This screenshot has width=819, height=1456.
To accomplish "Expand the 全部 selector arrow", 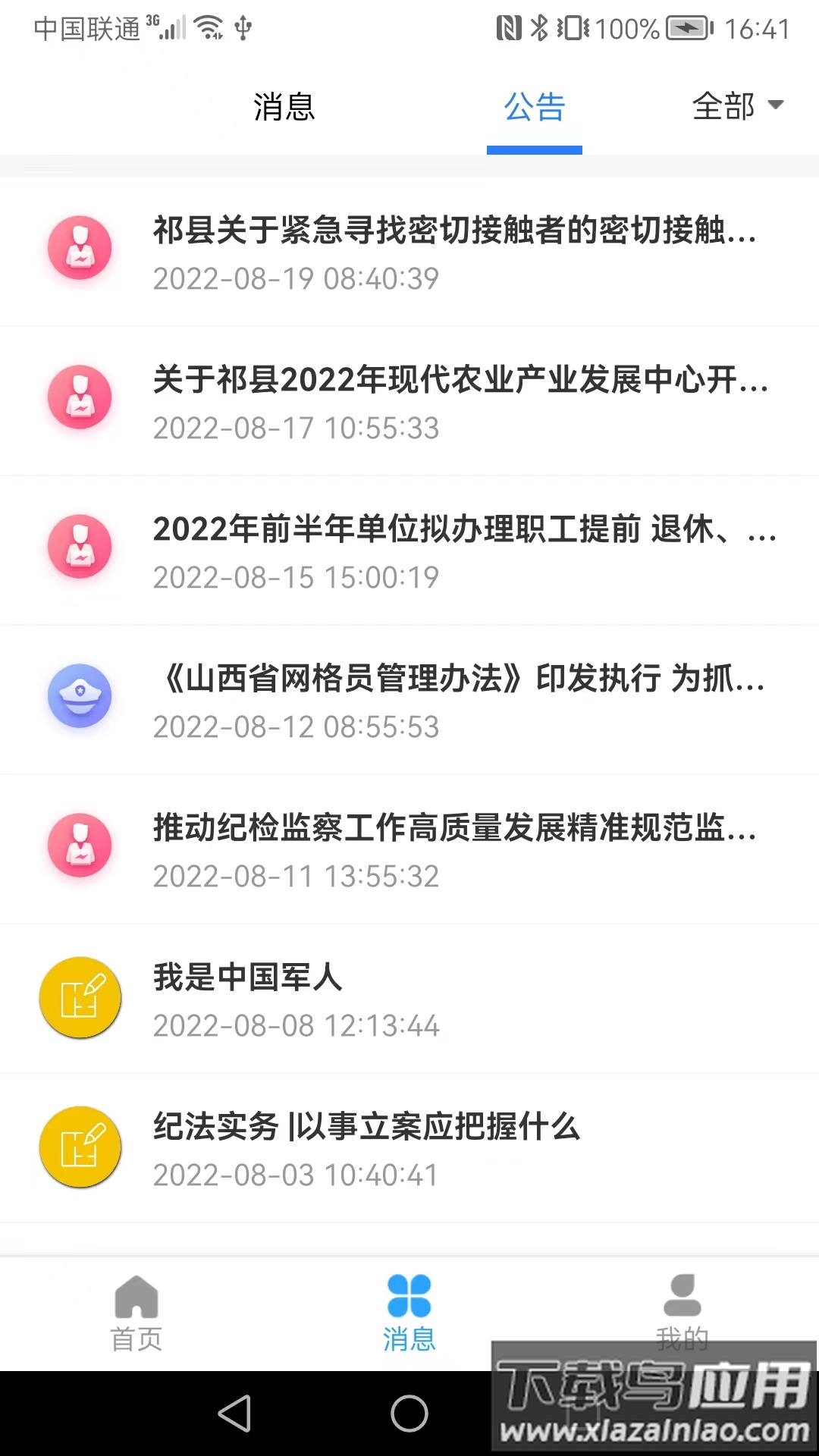I will [x=776, y=108].
